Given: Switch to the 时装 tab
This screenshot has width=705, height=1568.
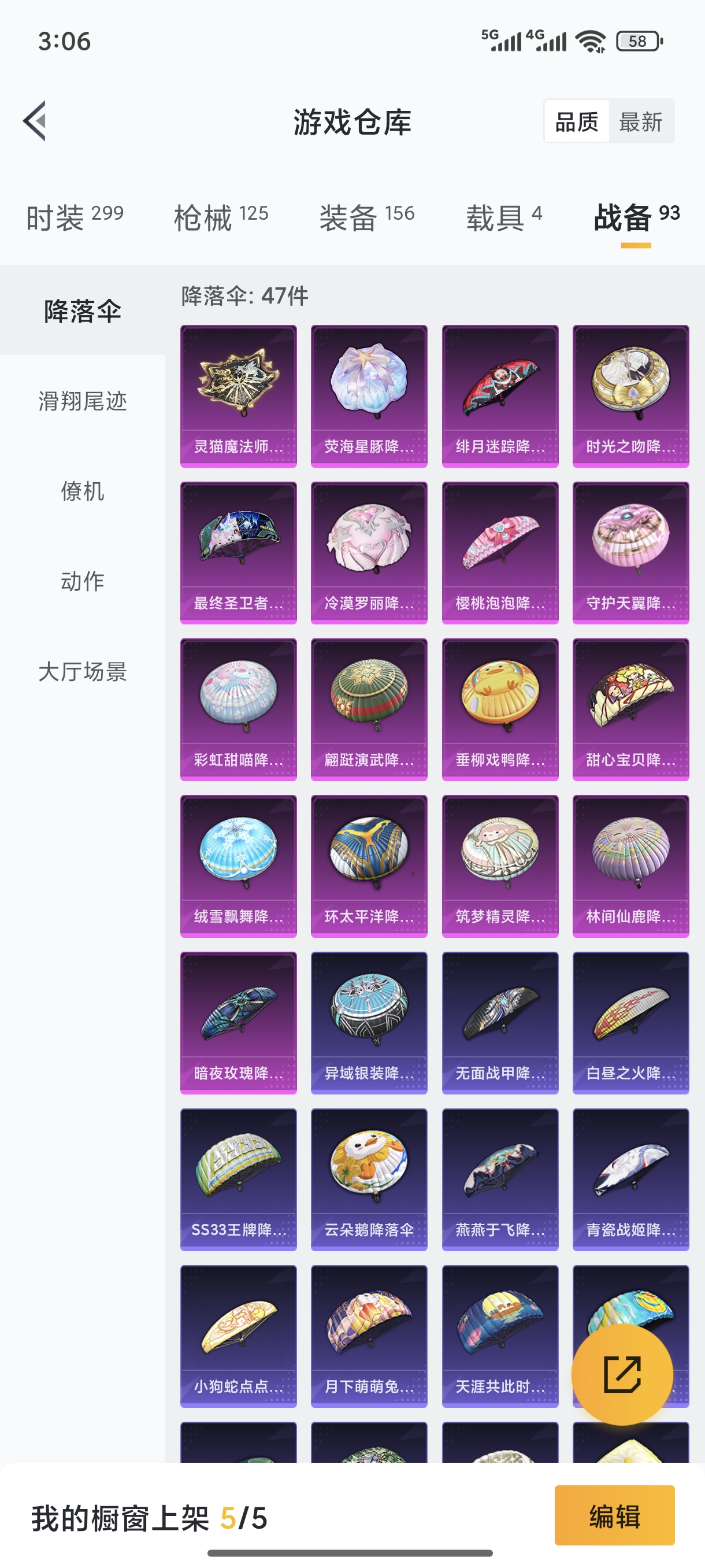Looking at the screenshot, I should coord(75,217).
